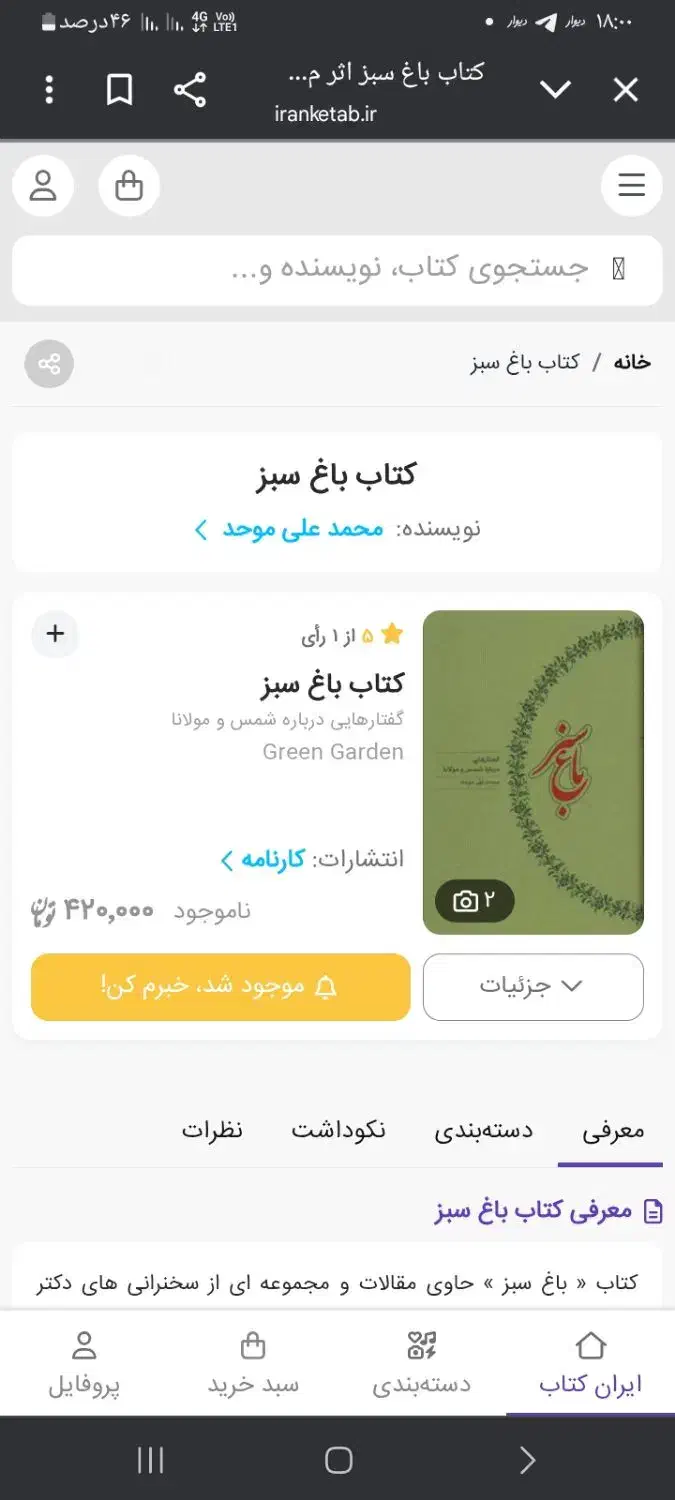Image resolution: width=675 pixels, height=1500 pixels.
Task: Go to خانه breadcrumb link
Action: coord(631,362)
